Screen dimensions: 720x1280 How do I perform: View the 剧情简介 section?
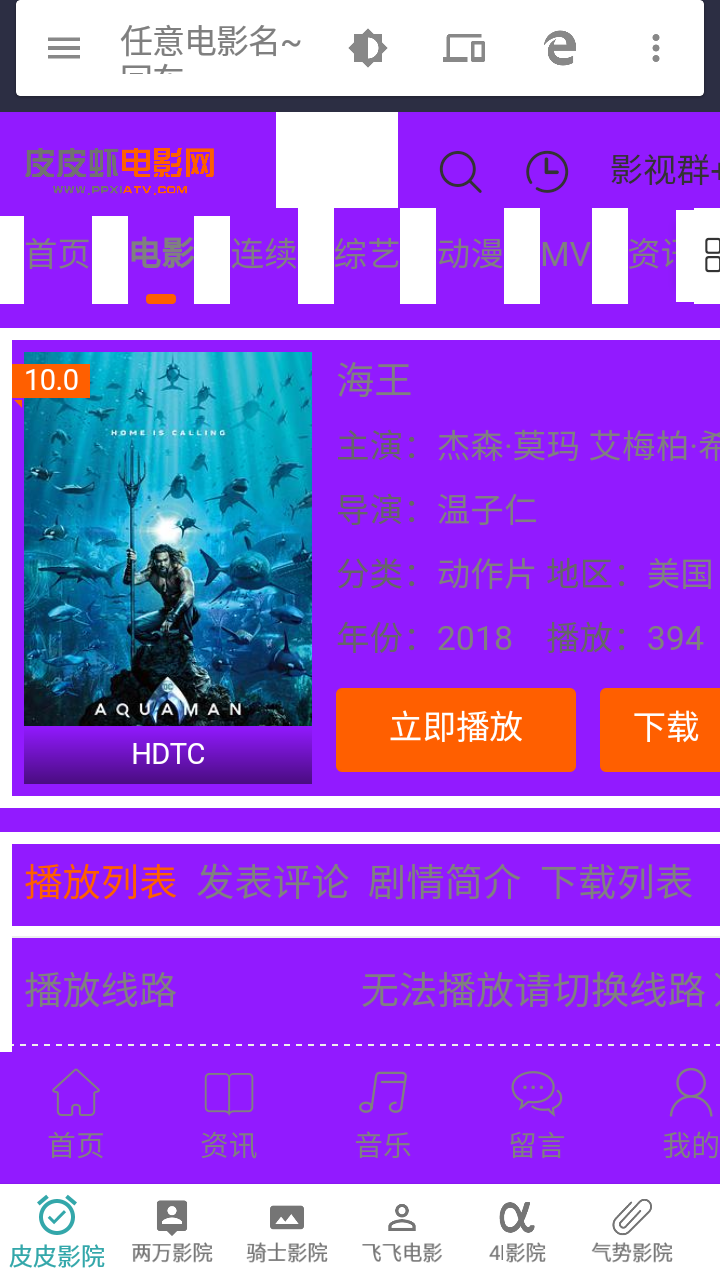coord(444,883)
